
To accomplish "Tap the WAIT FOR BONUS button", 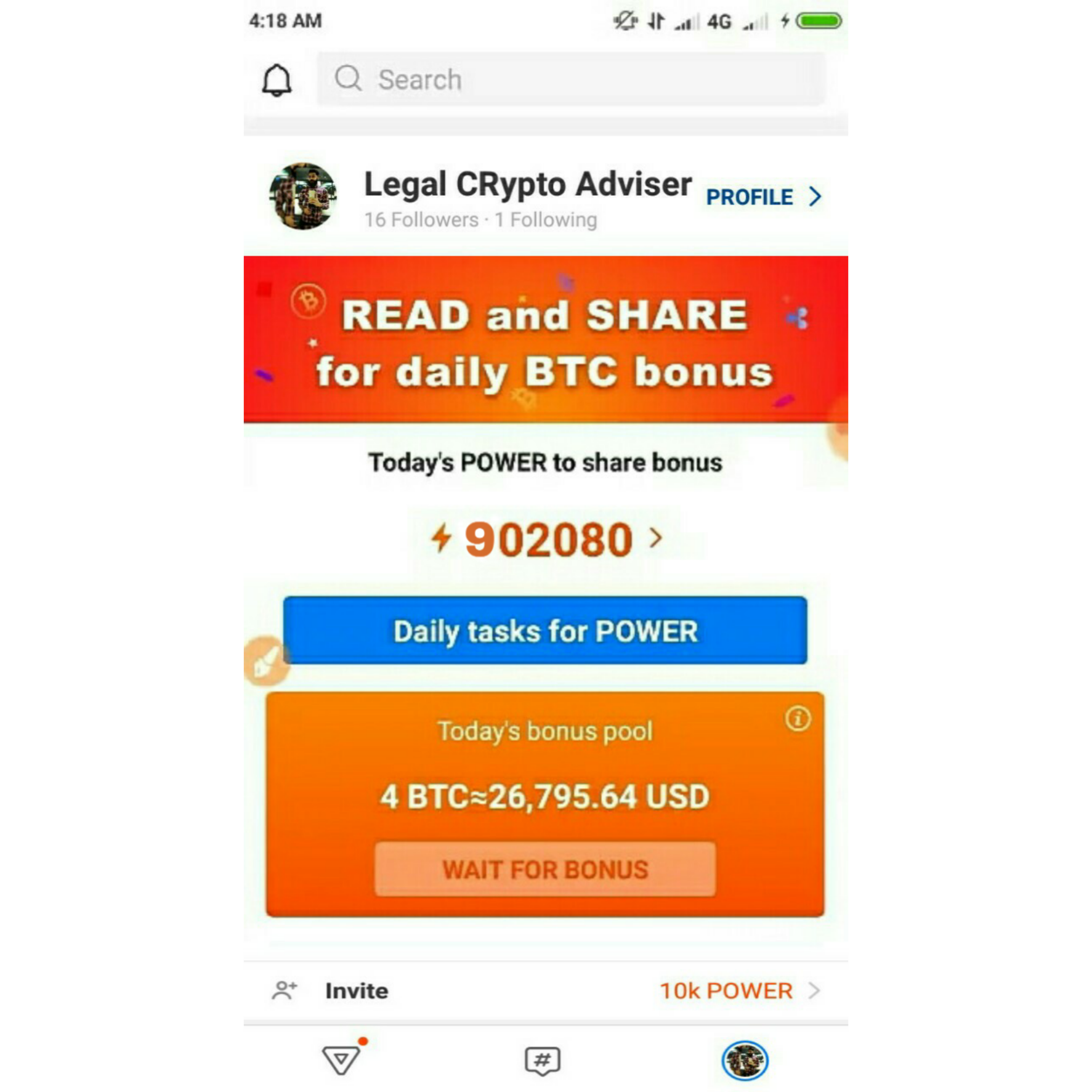I will [x=545, y=869].
